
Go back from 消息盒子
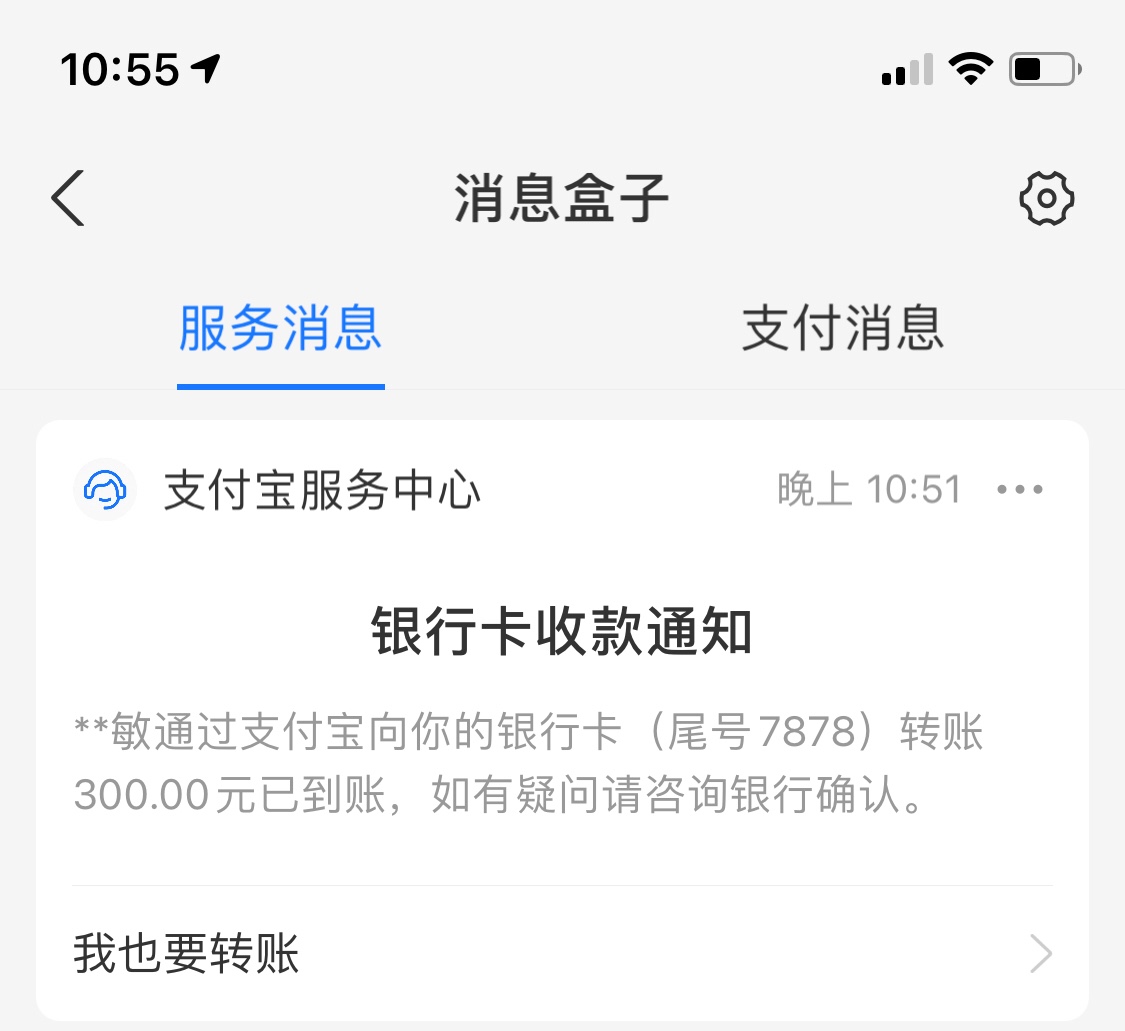[68, 198]
